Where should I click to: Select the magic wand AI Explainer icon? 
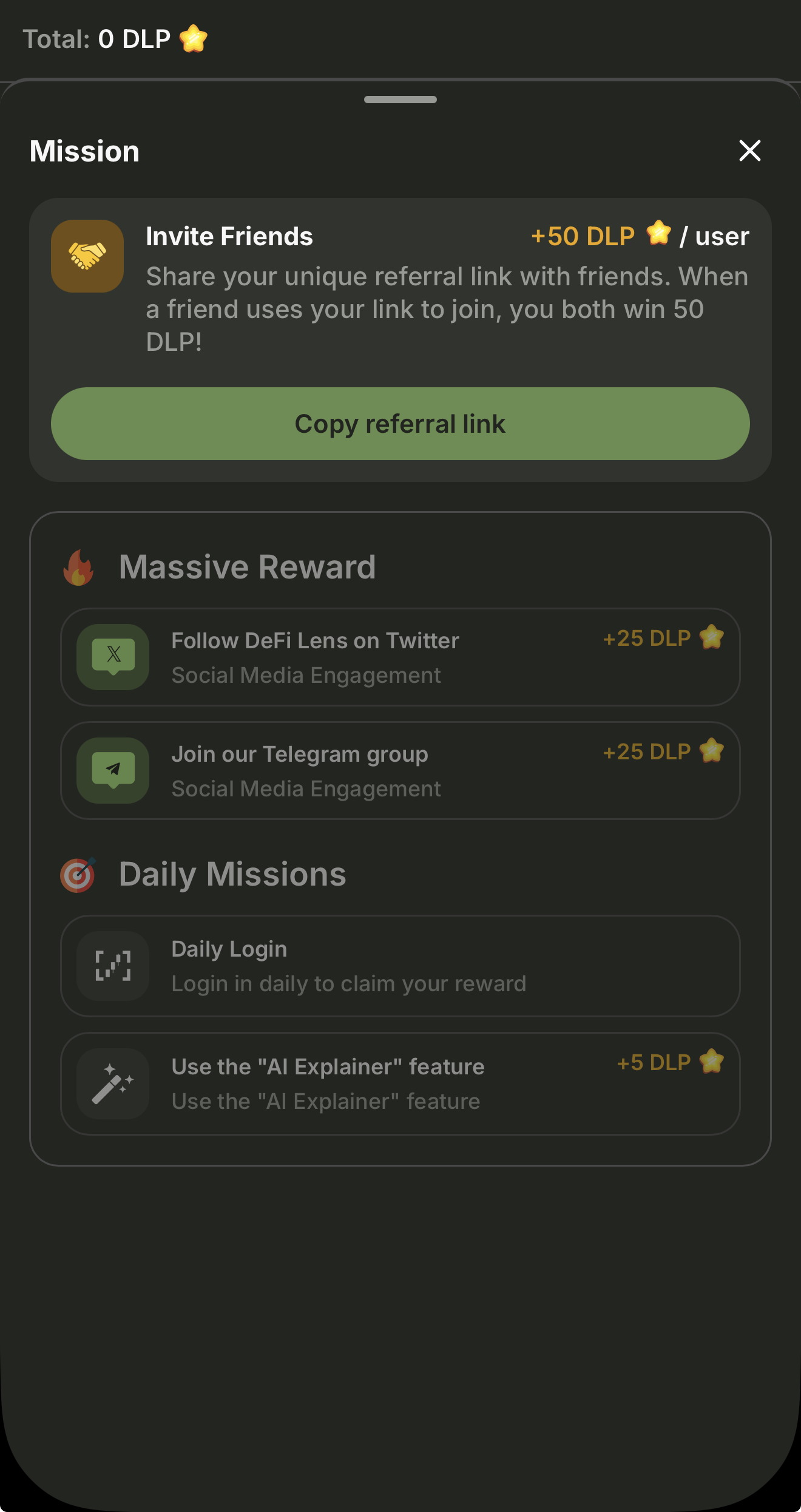112,1084
